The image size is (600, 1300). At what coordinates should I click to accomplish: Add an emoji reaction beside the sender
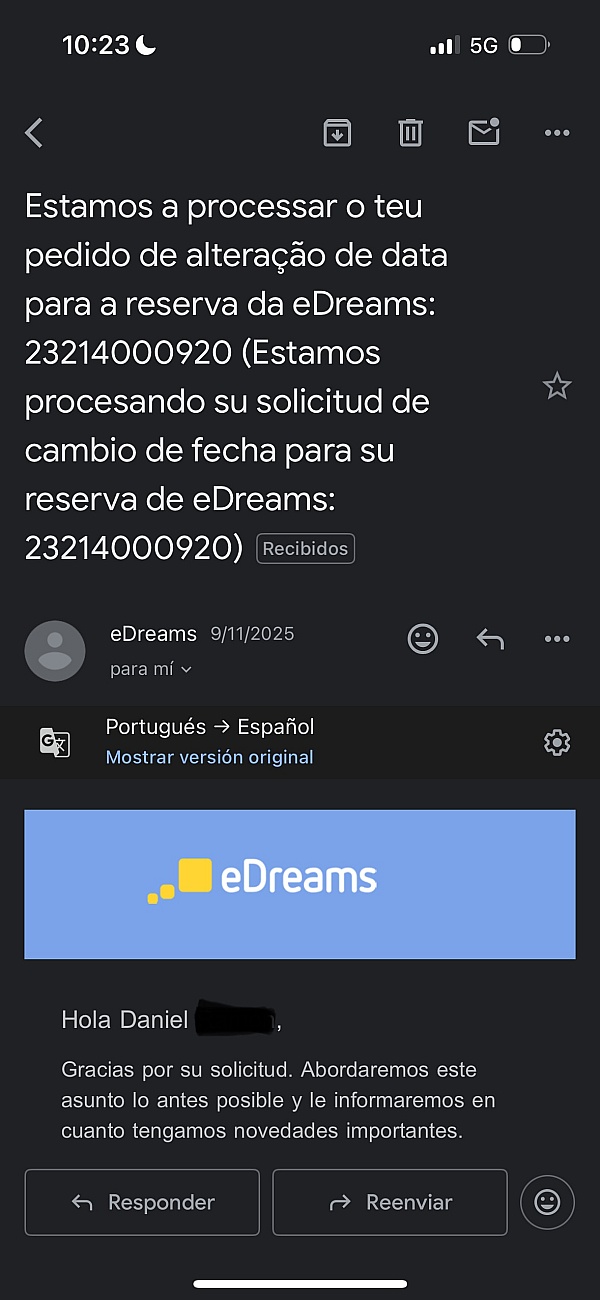tap(423, 639)
